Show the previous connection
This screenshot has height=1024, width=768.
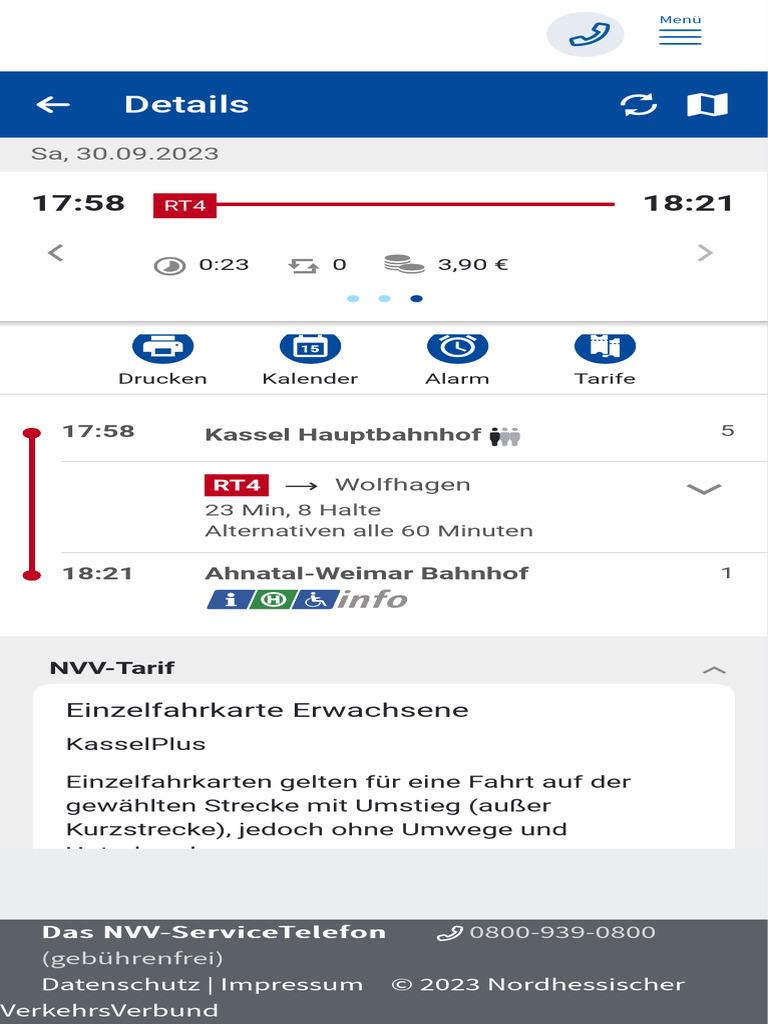tap(56, 253)
